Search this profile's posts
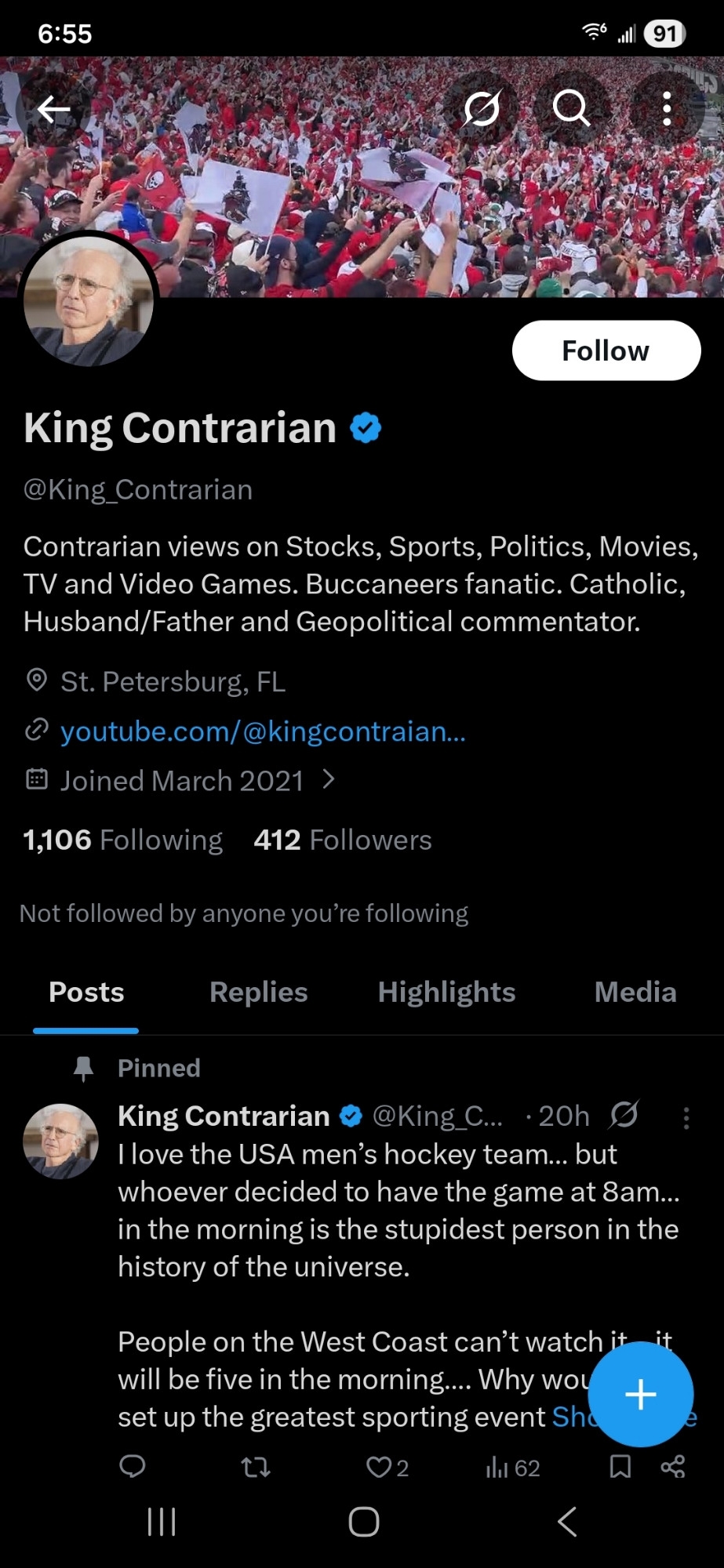This screenshot has height=1568, width=724. [x=571, y=108]
